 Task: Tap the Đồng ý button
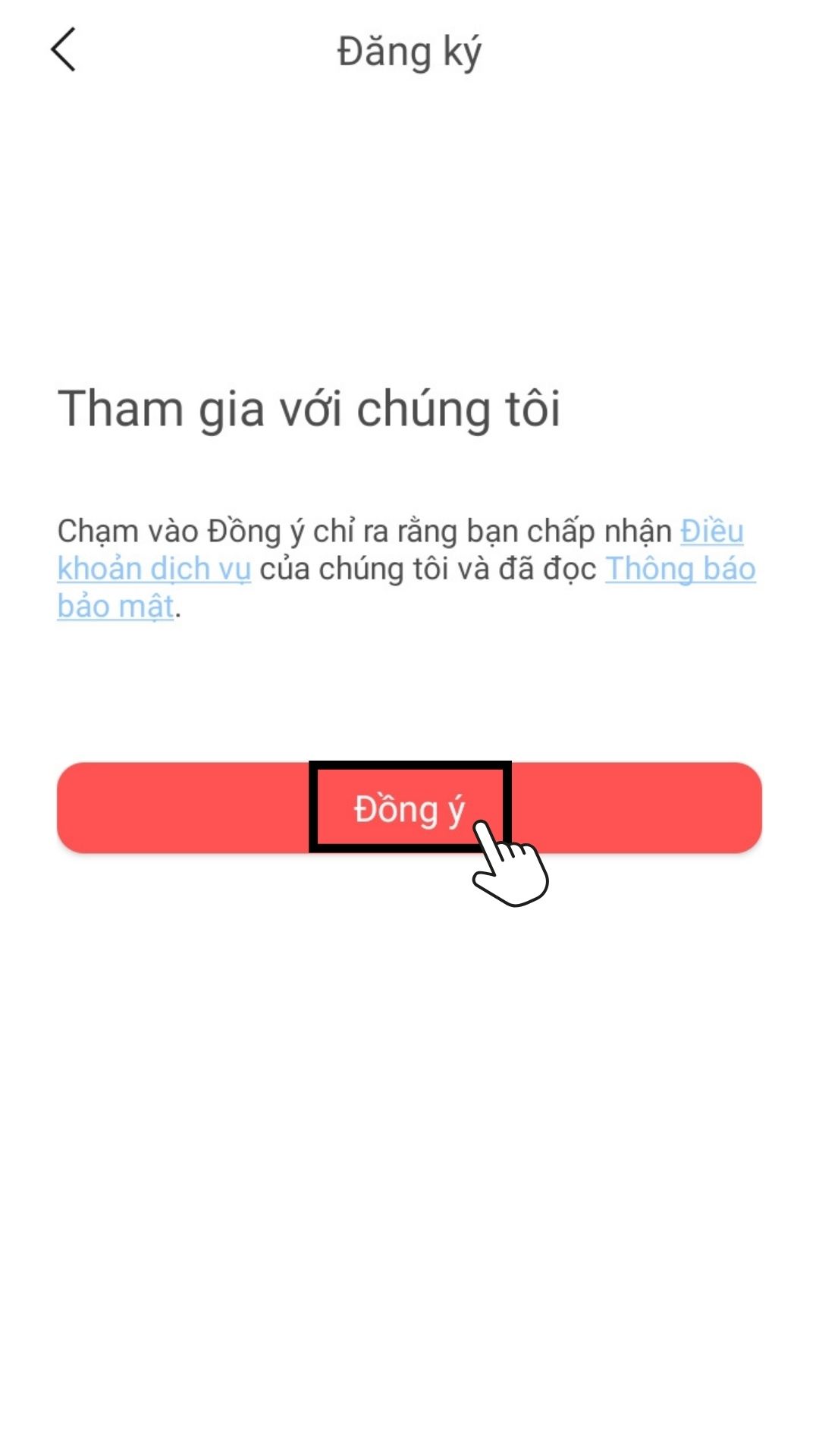(408, 808)
